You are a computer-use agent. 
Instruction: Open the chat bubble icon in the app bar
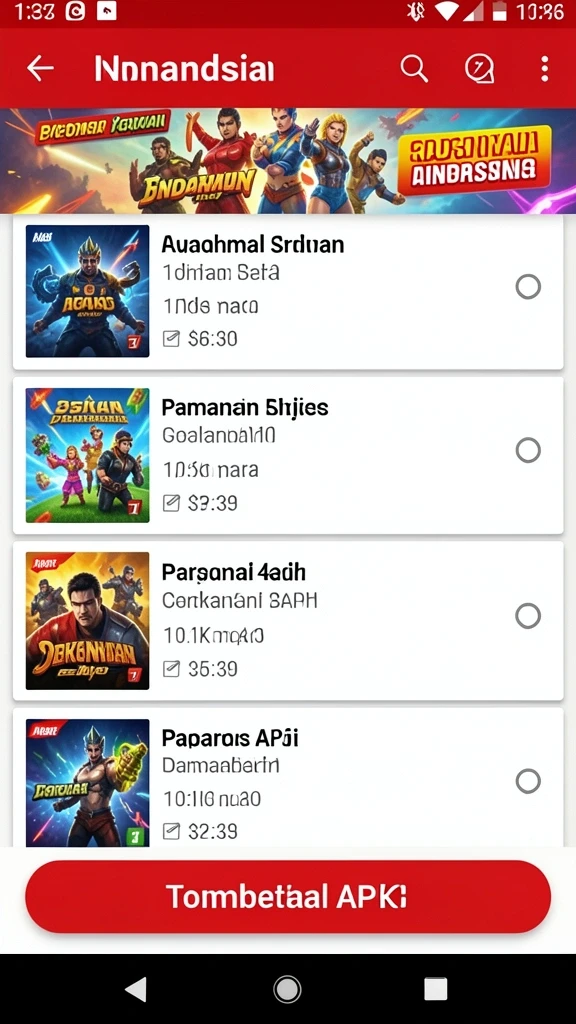click(x=479, y=68)
